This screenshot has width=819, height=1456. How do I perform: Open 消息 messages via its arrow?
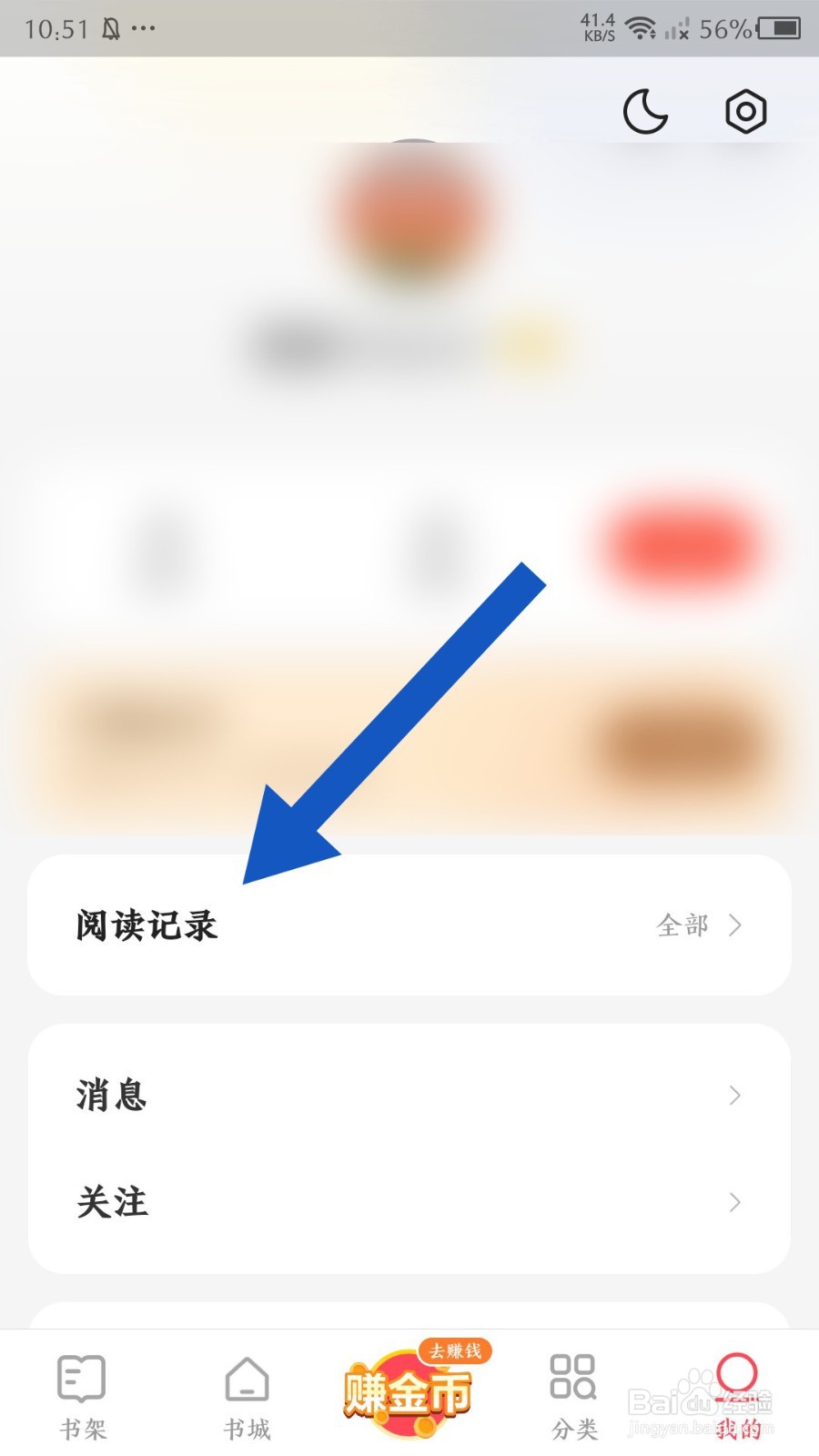tap(735, 1096)
